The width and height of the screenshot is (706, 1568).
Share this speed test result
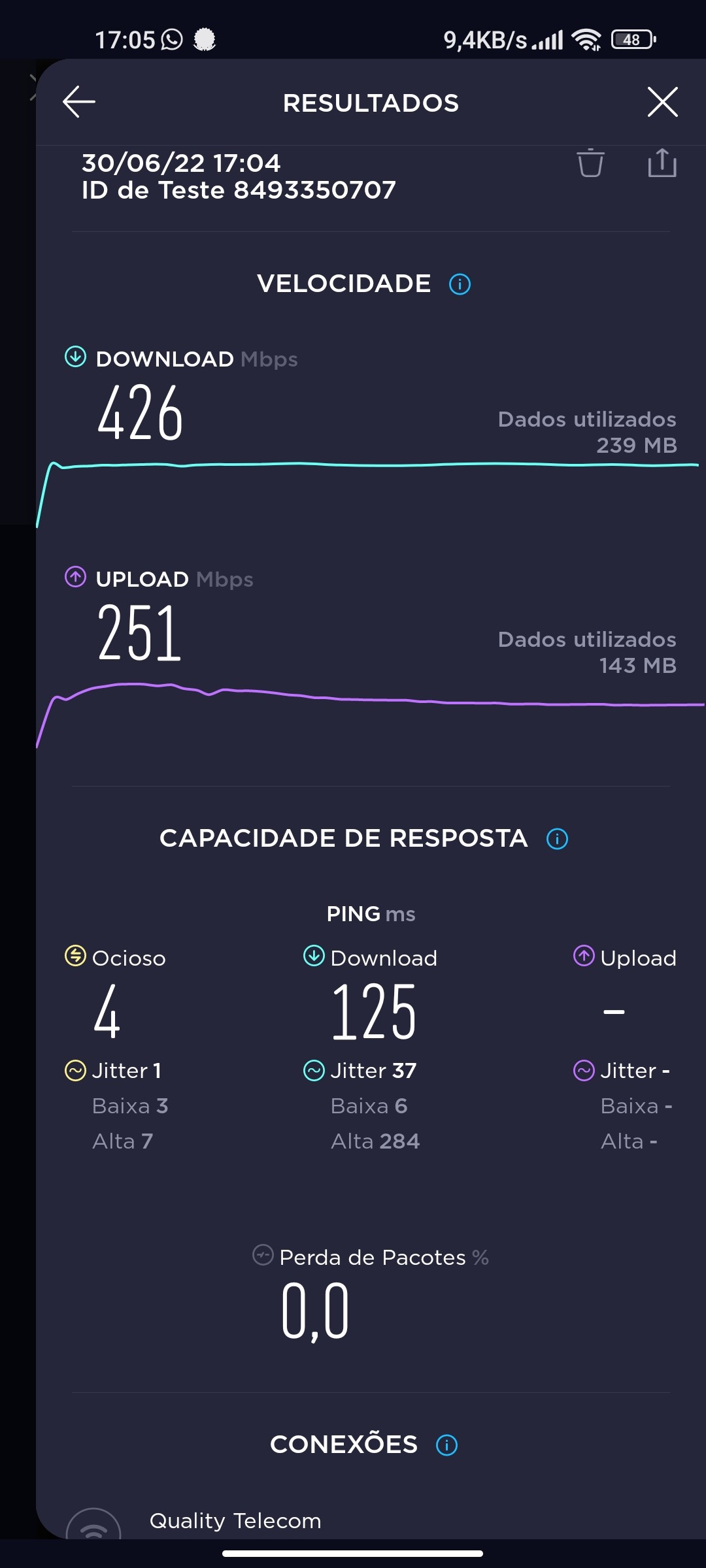click(x=662, y=163)
